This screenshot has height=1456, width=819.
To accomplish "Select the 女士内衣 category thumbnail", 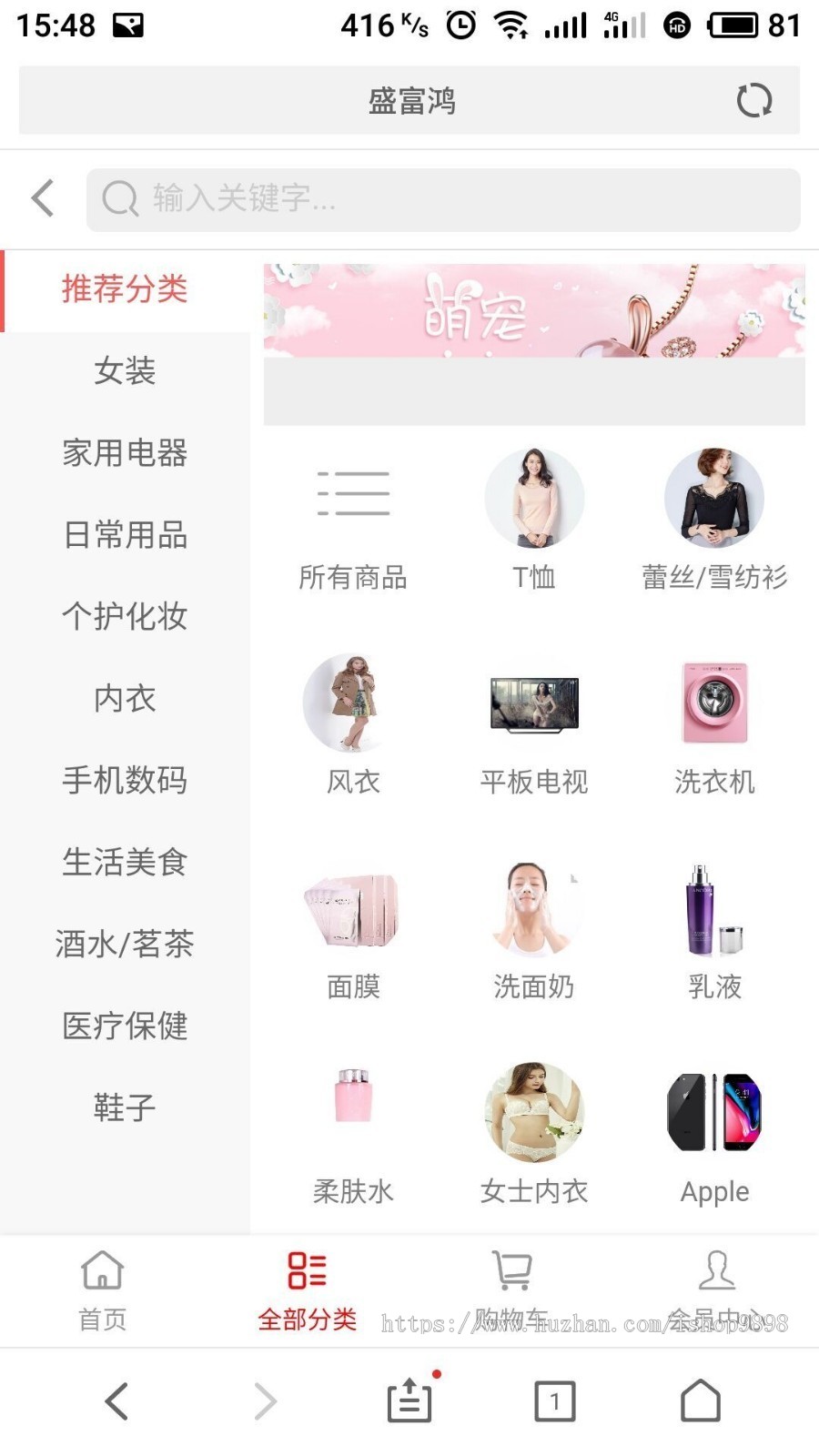I will coord(534,1110).
